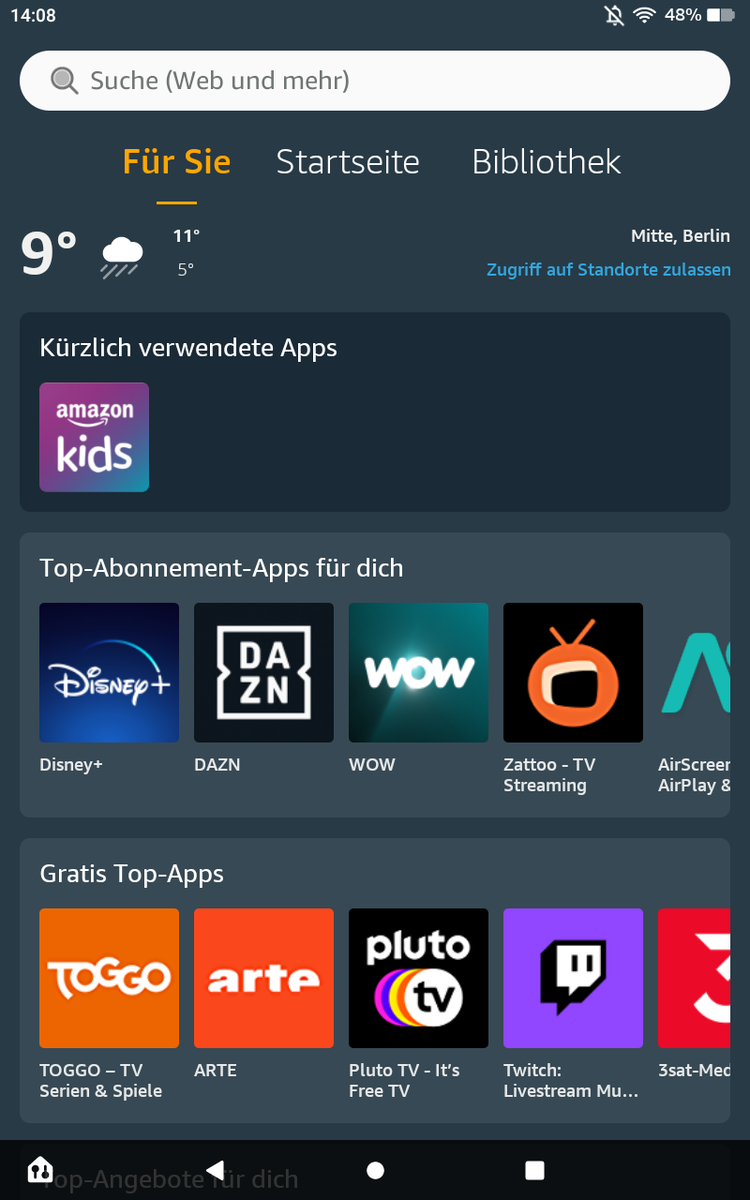Open the Disney+ app tile

click(109, 672)
